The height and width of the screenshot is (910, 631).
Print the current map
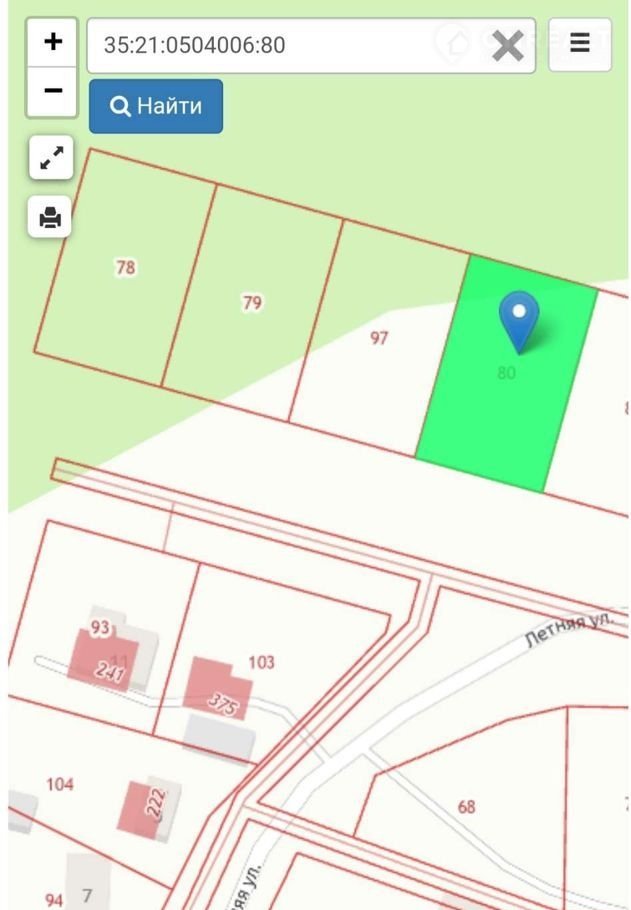tap(51, 217)
